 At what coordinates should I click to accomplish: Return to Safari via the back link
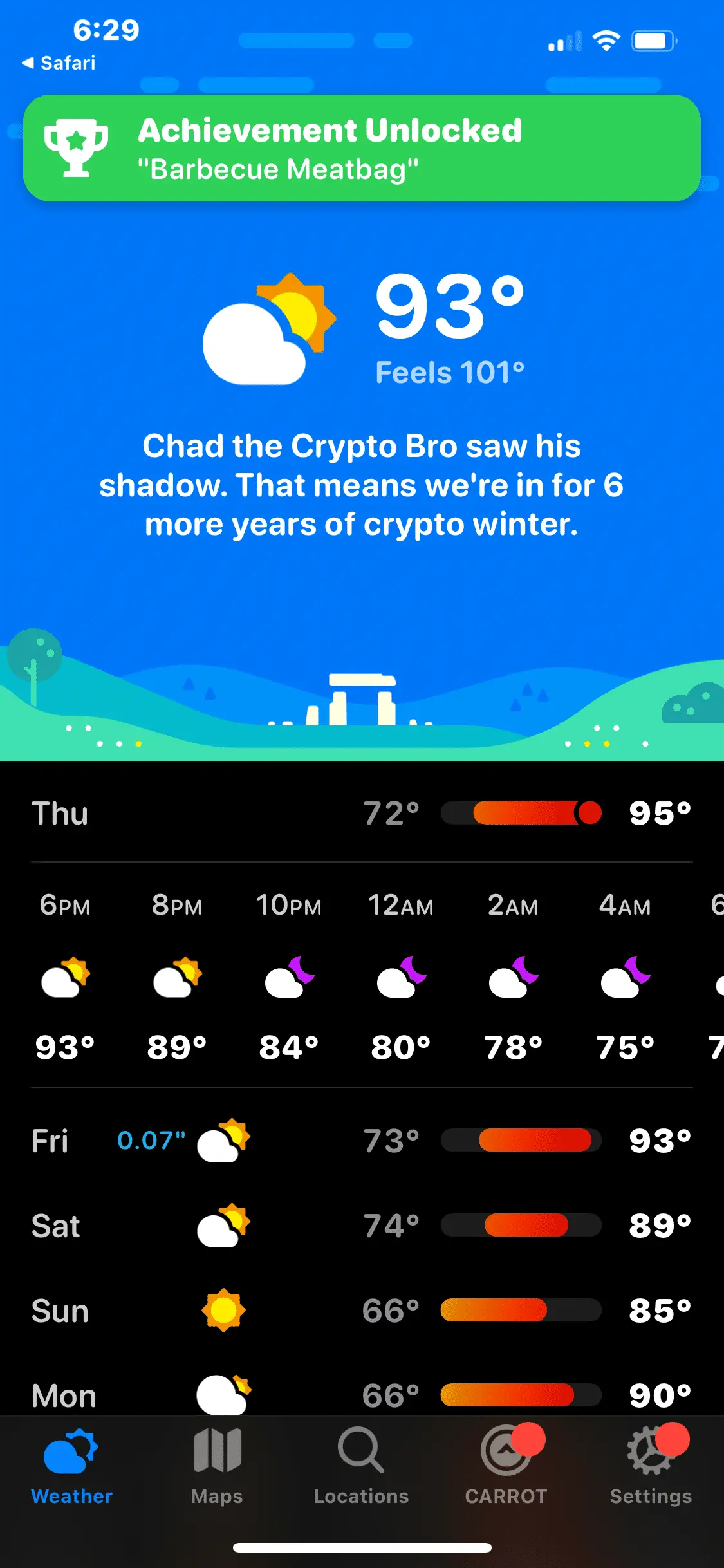pos(59,63)
